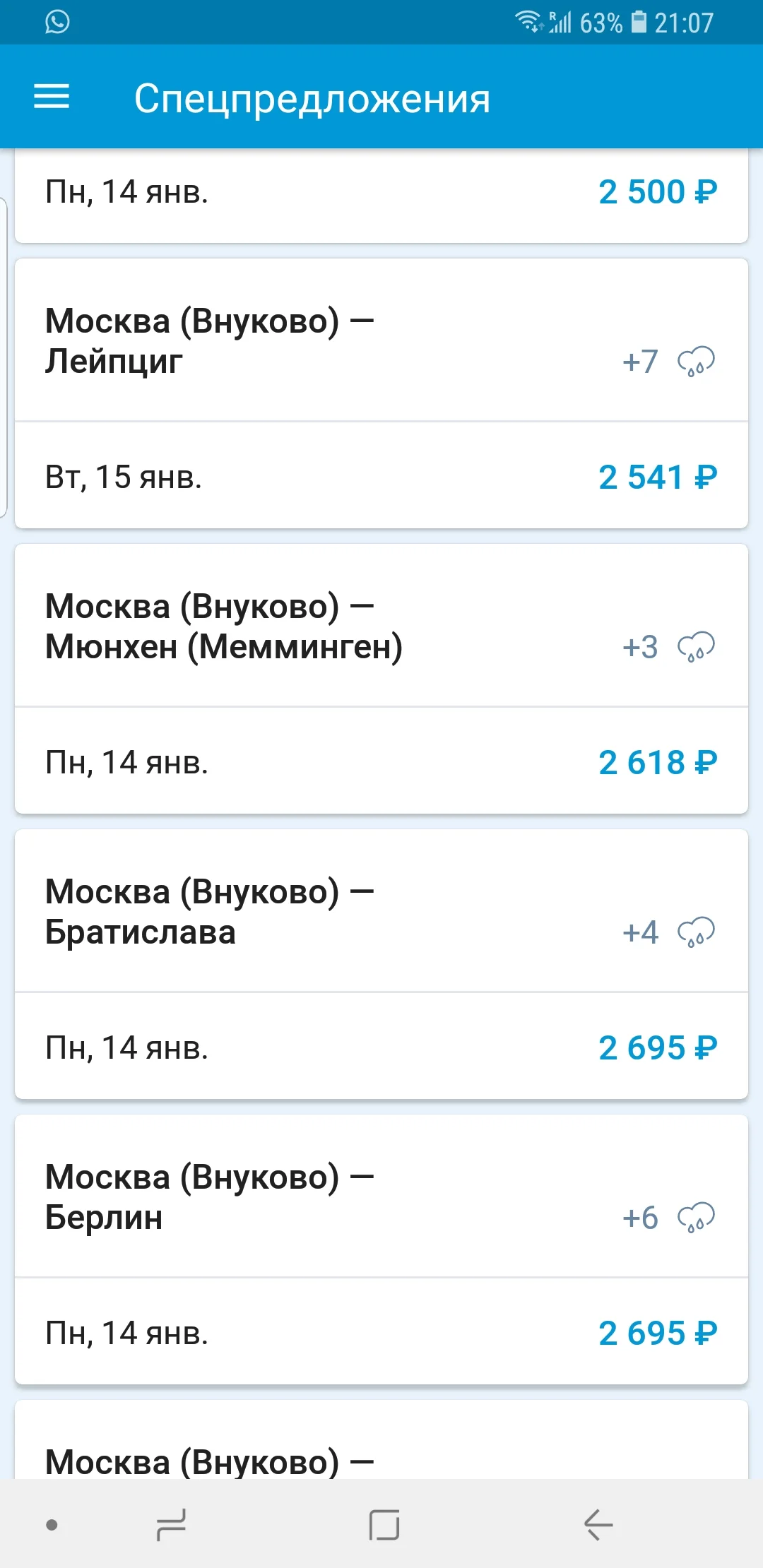This screenshot has height=1568, width=763.
Task: Select the +7 temperature label for Лейпциг
Action: tap(639, 362)
